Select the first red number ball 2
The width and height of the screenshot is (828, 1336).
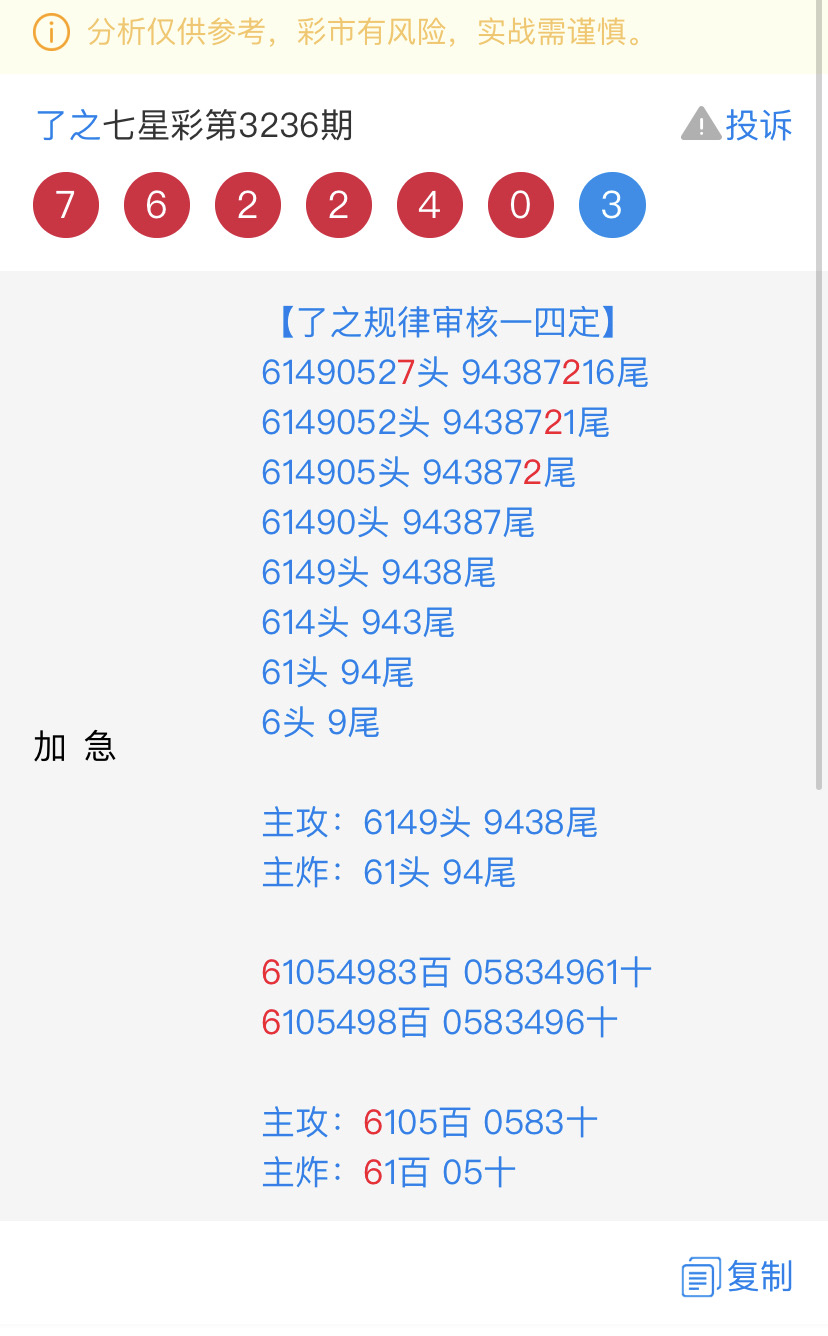tap(247, 204)
